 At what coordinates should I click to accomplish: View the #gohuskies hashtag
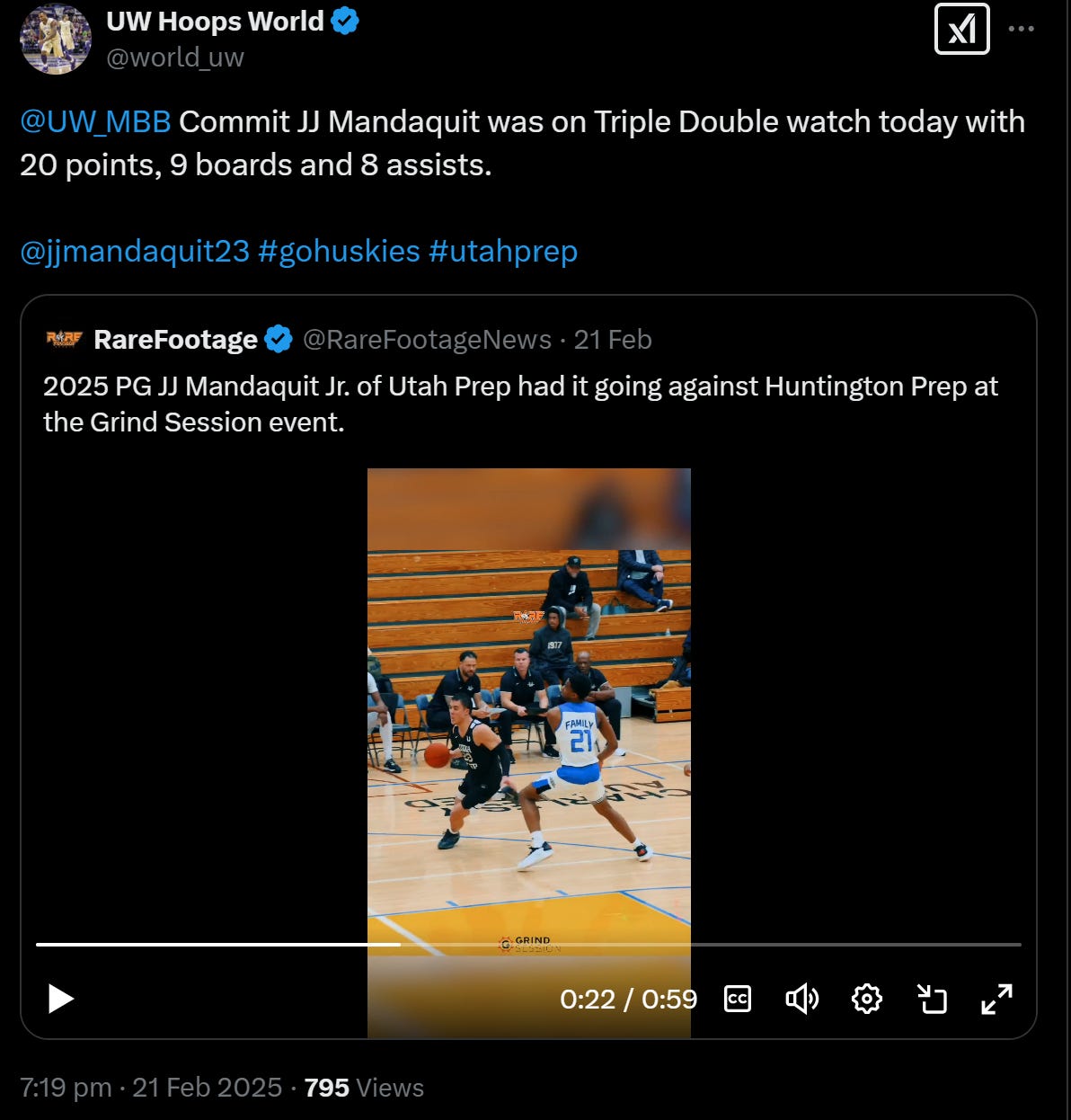339,251
